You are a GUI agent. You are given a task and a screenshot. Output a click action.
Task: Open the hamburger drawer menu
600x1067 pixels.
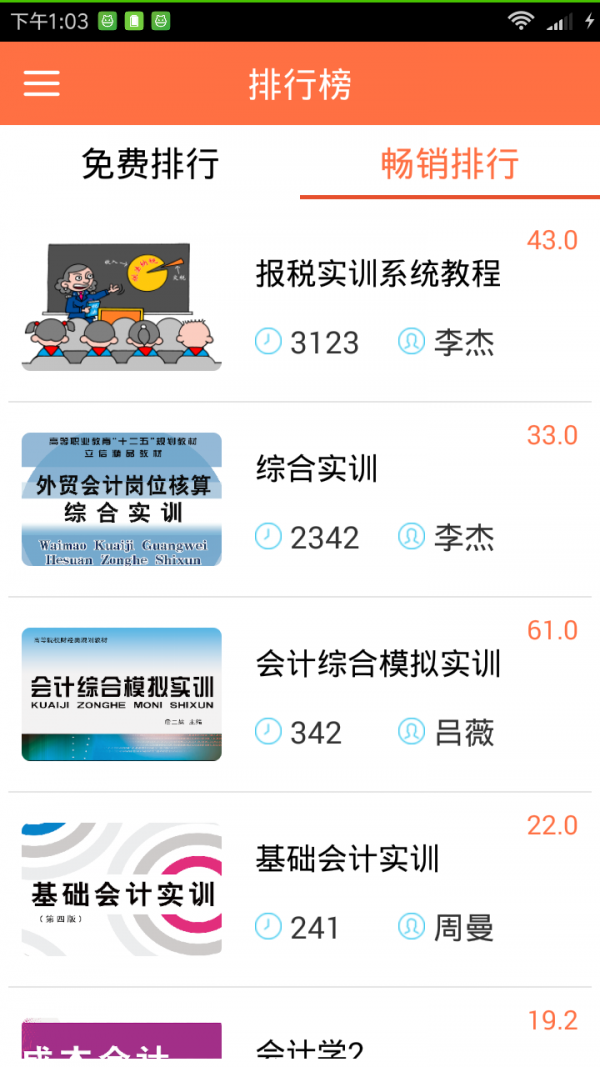[x=42, y=84]
